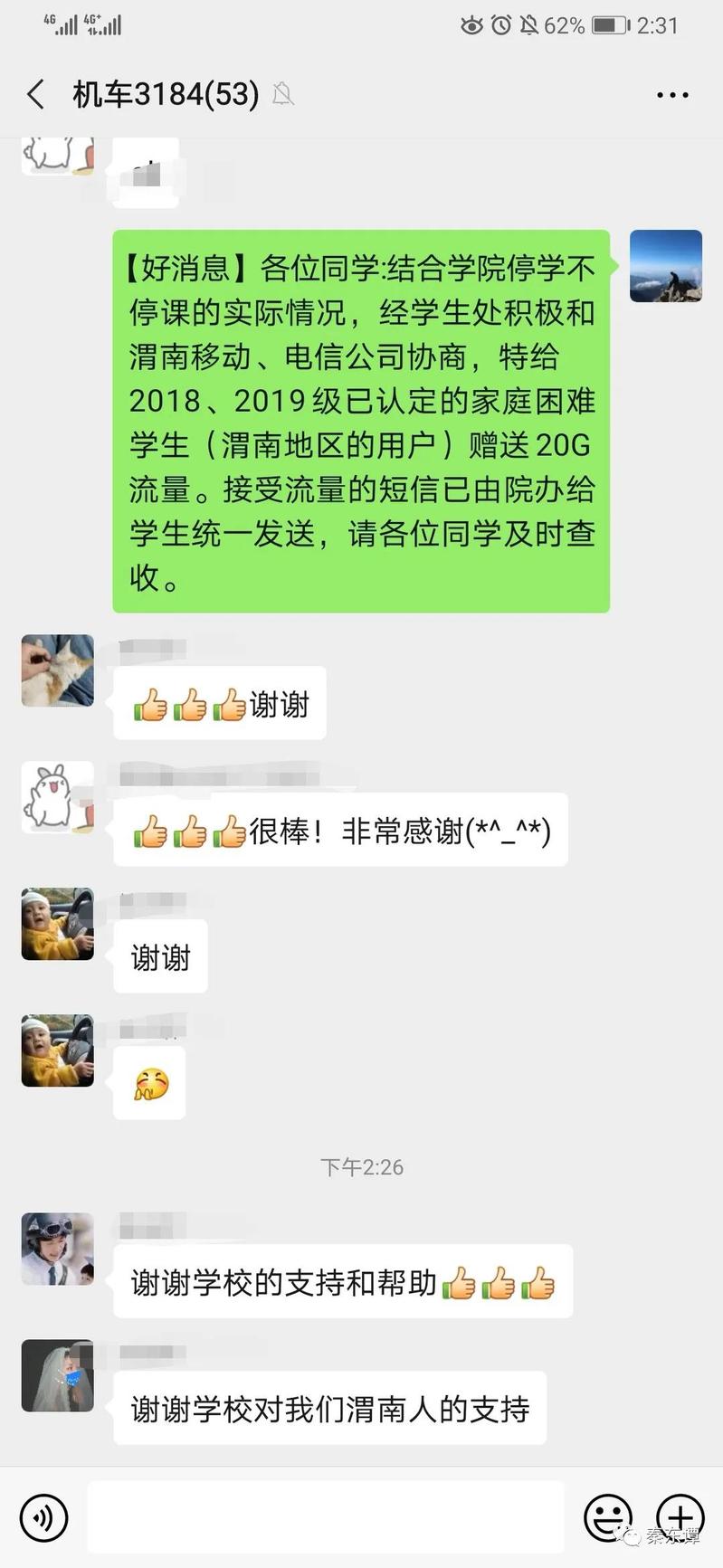Open the sender's mountain avatar profile
The image size is (723, 1568).
pyautogui.click(x=665, y=266)
